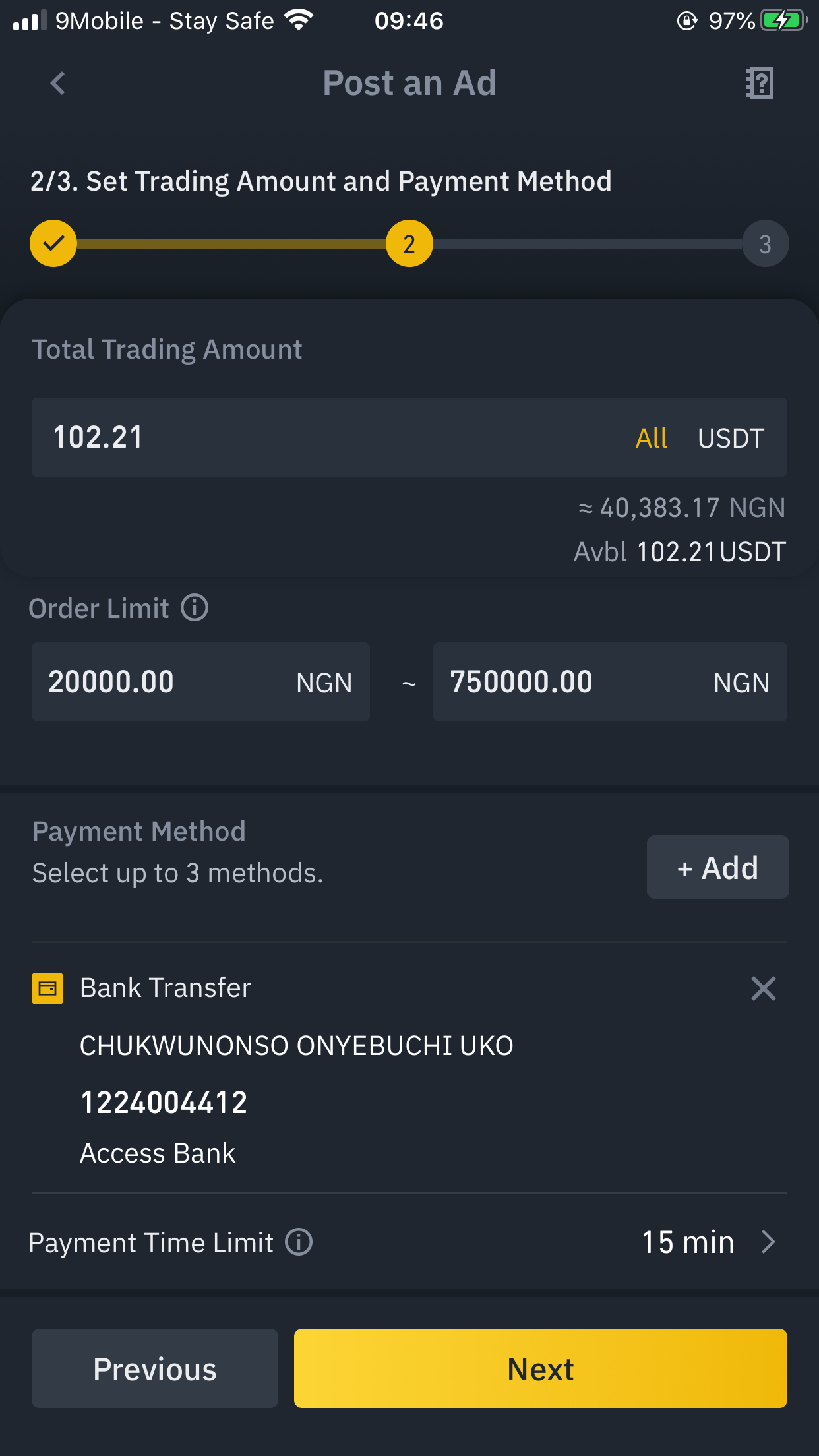Go back using the top-left arrow

(58, 83)
